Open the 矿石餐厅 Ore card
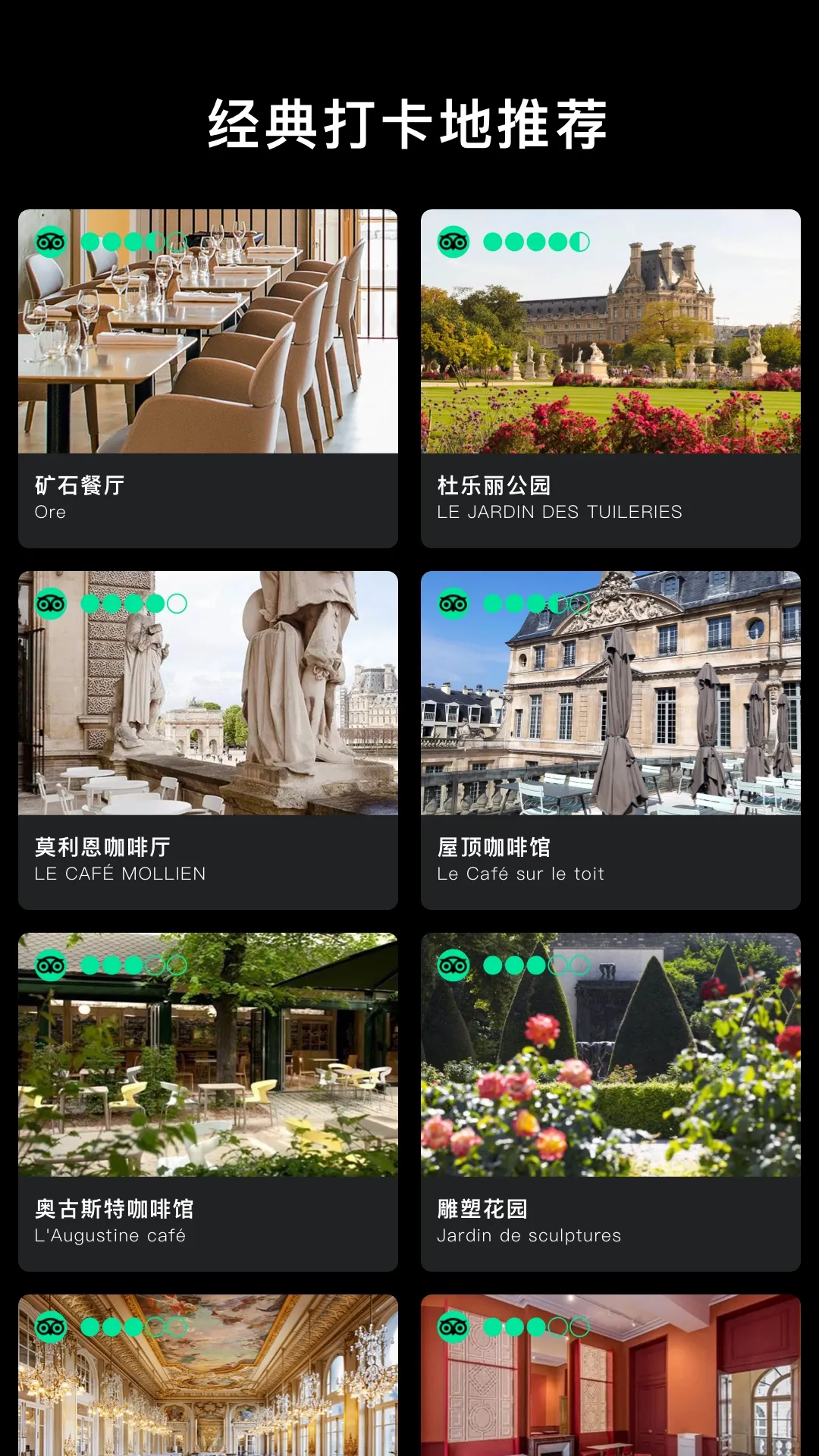 [x=208, y=378]
